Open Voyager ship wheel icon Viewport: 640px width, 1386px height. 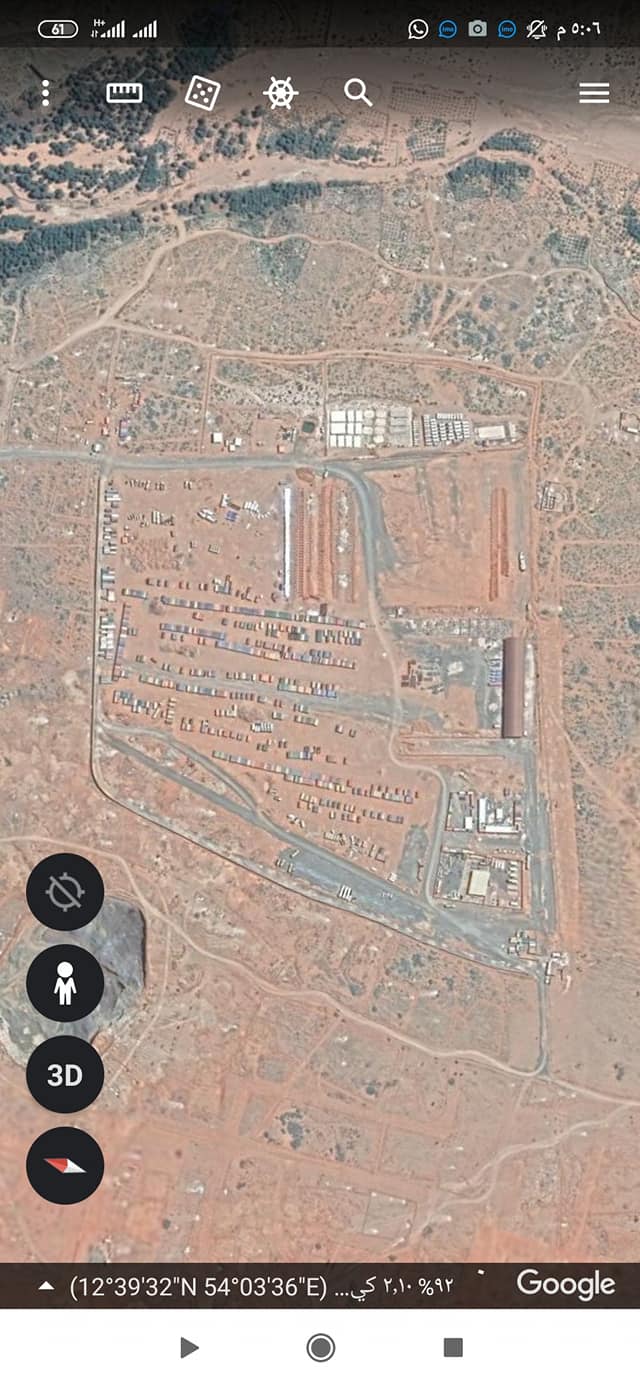(281, 93)
